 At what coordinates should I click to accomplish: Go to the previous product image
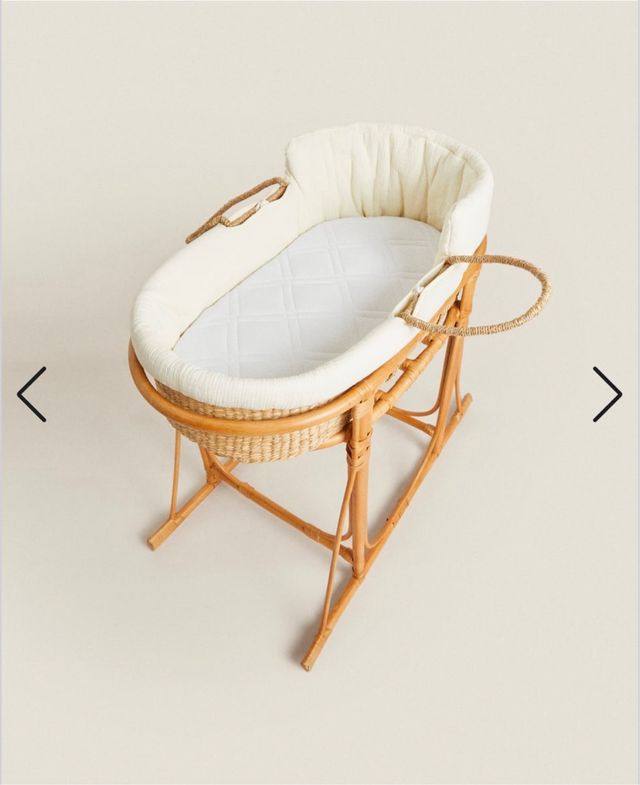[32, 394]
